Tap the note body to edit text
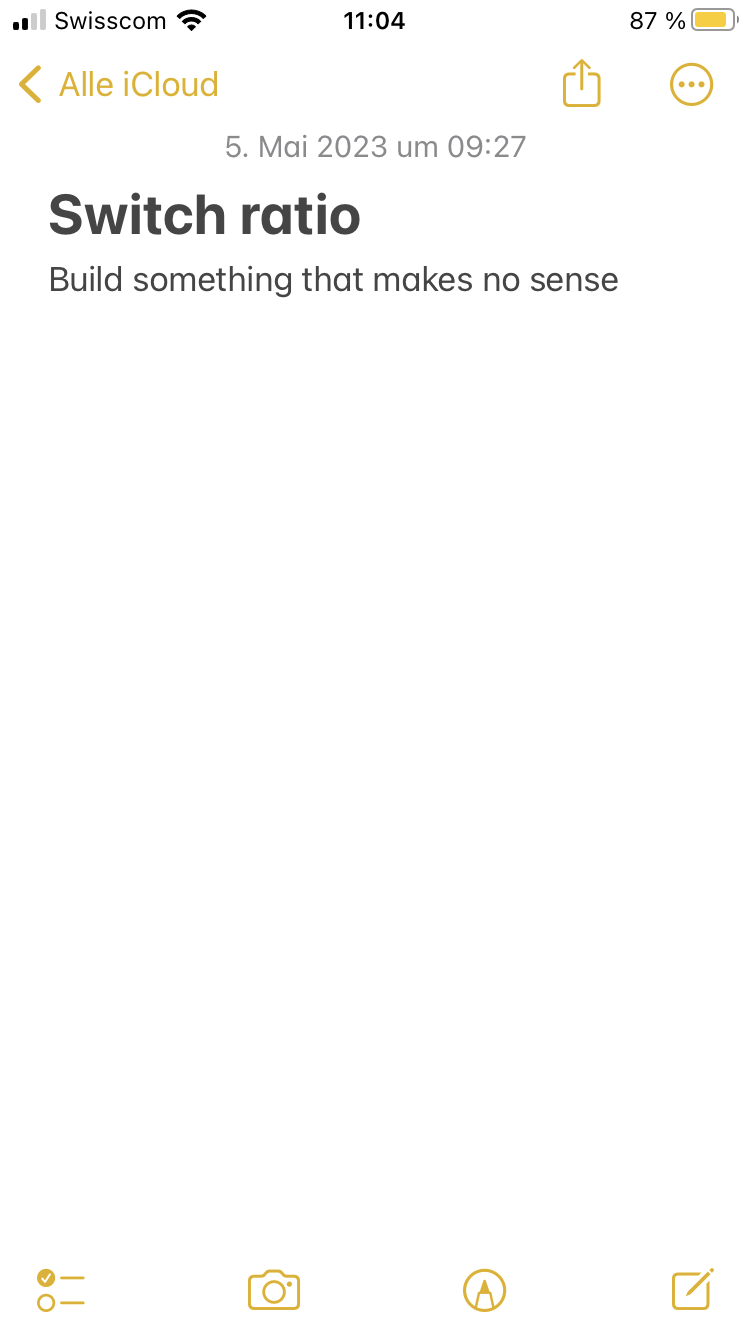 coord(334,280)
